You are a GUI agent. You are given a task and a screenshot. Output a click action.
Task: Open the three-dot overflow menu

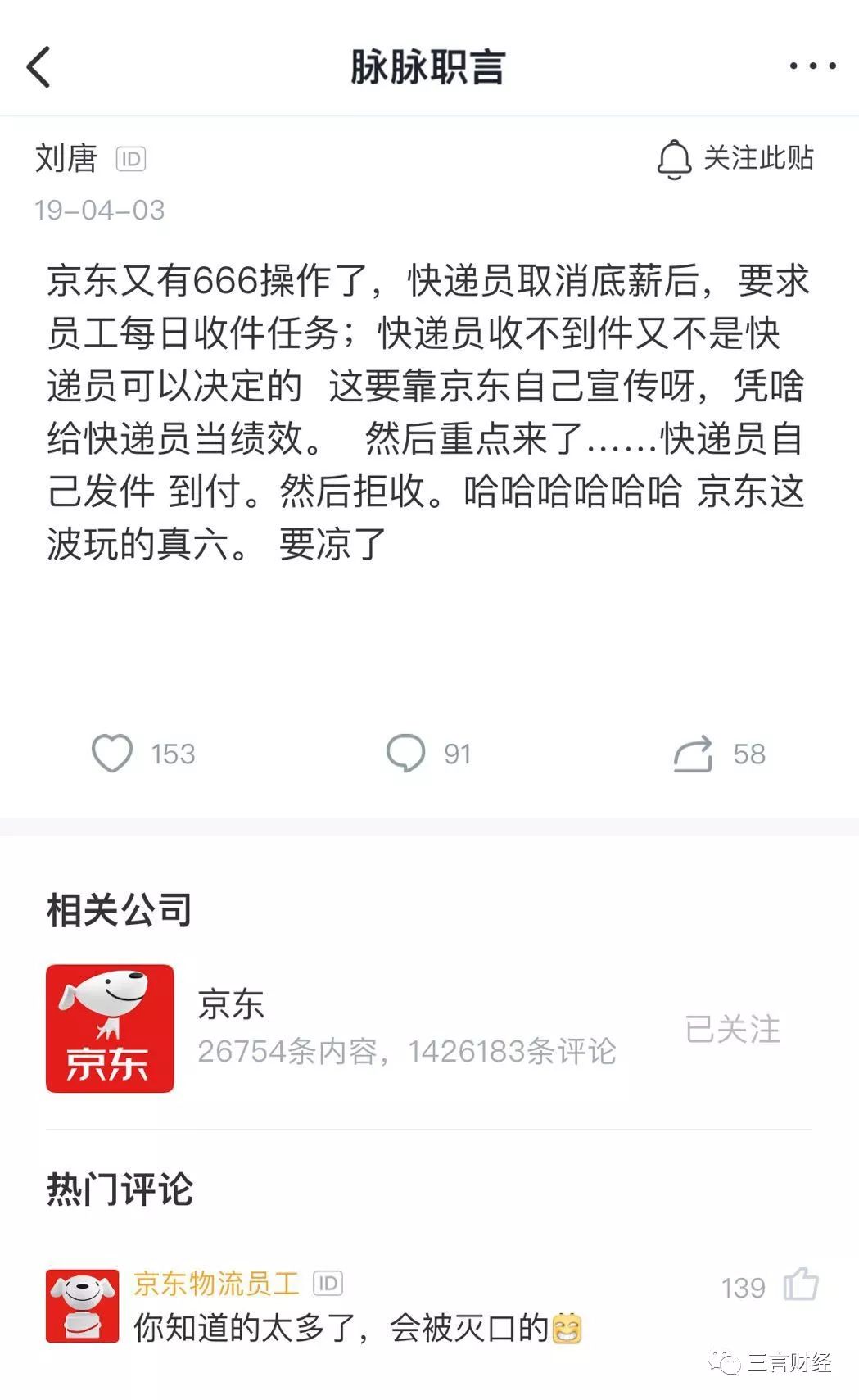tap(812, 66)
